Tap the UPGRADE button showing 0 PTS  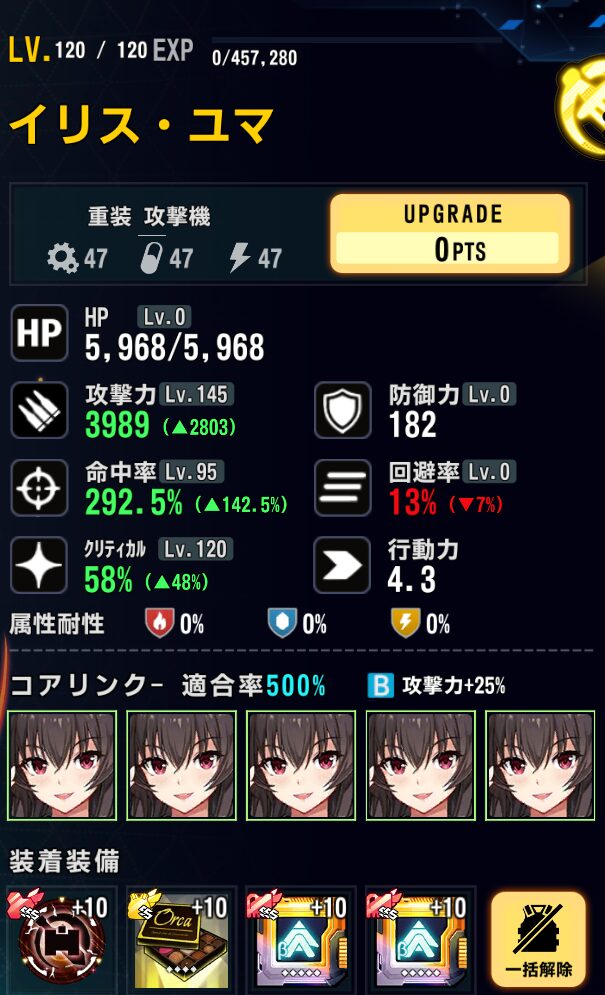(450, 234)
